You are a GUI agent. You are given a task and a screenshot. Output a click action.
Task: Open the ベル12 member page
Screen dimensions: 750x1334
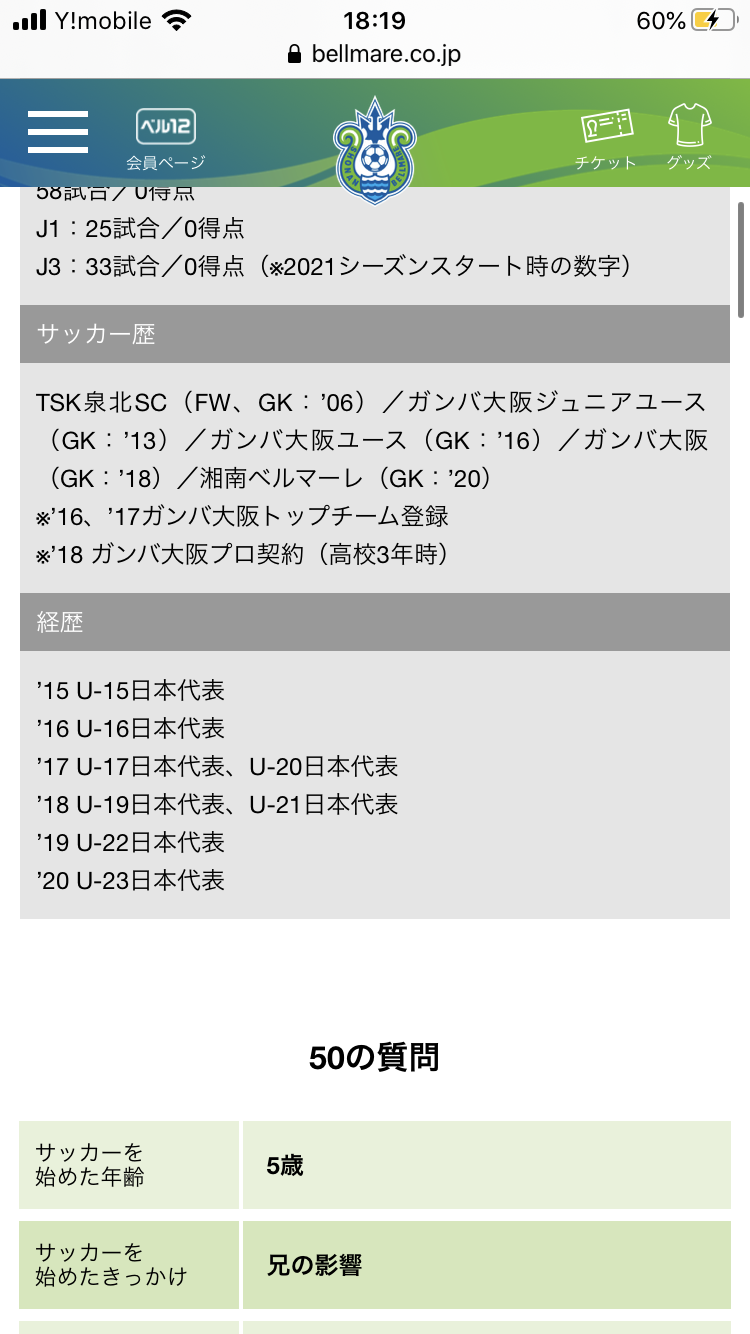[x=166, y=139]
